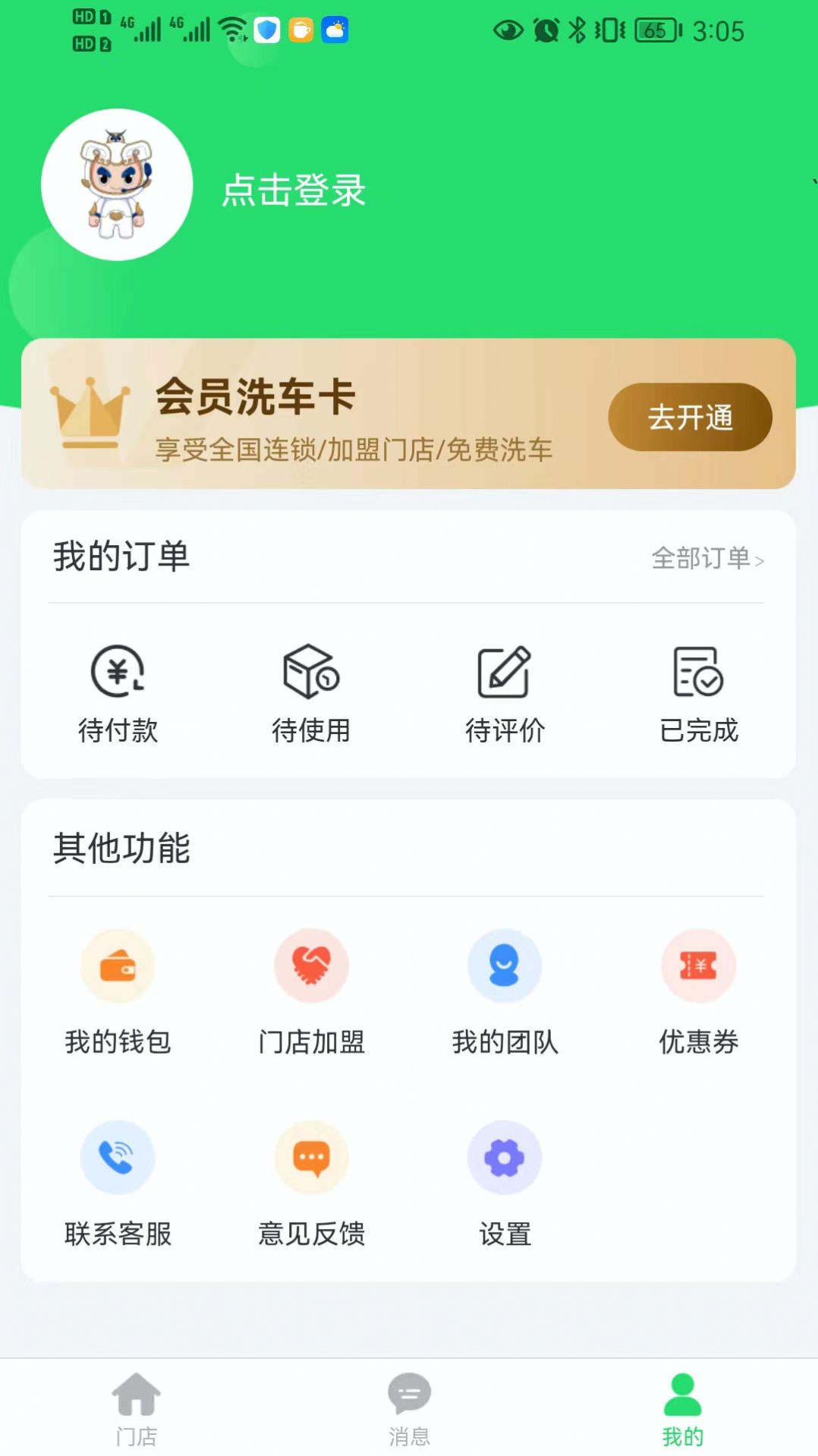Expand orders using the chevron beside 全部订单
Image resolution: width=818 pixels, height=1456 pixels.
click(761, 561)
